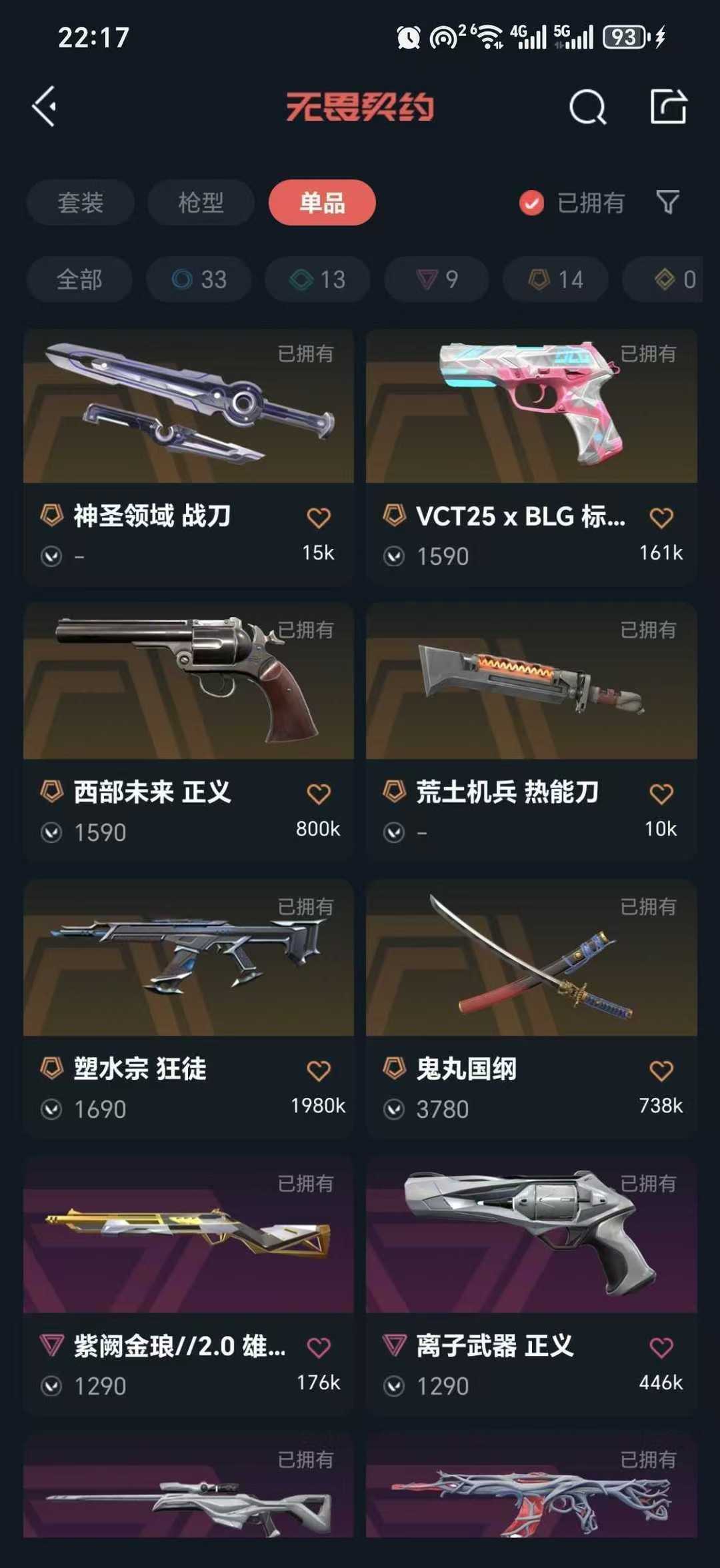Open the 神圣领域 战刀 skin card
Image resolution: width=720 pixels, height=1568 pixels.
[x=189, y=458]
